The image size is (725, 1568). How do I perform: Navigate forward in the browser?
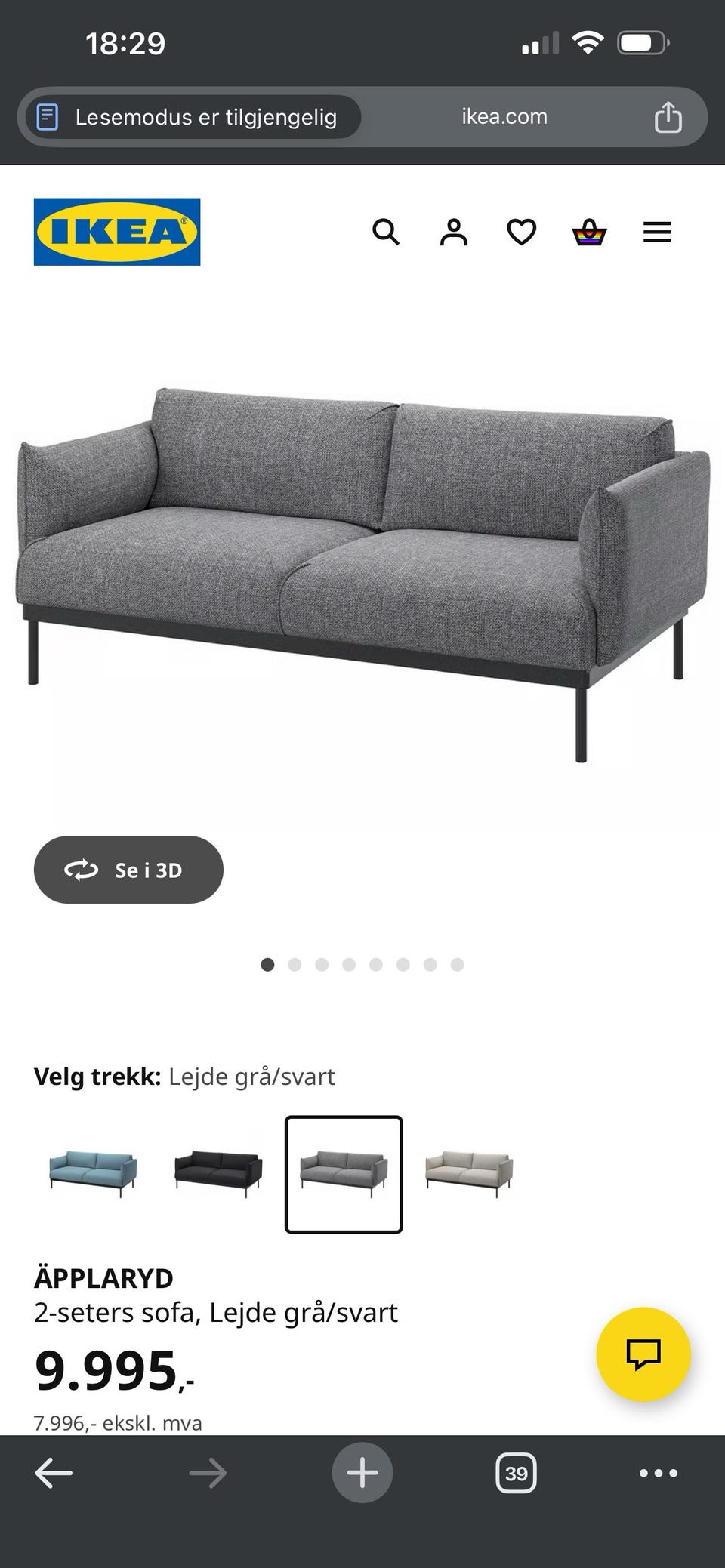(x=207, y=1471)
